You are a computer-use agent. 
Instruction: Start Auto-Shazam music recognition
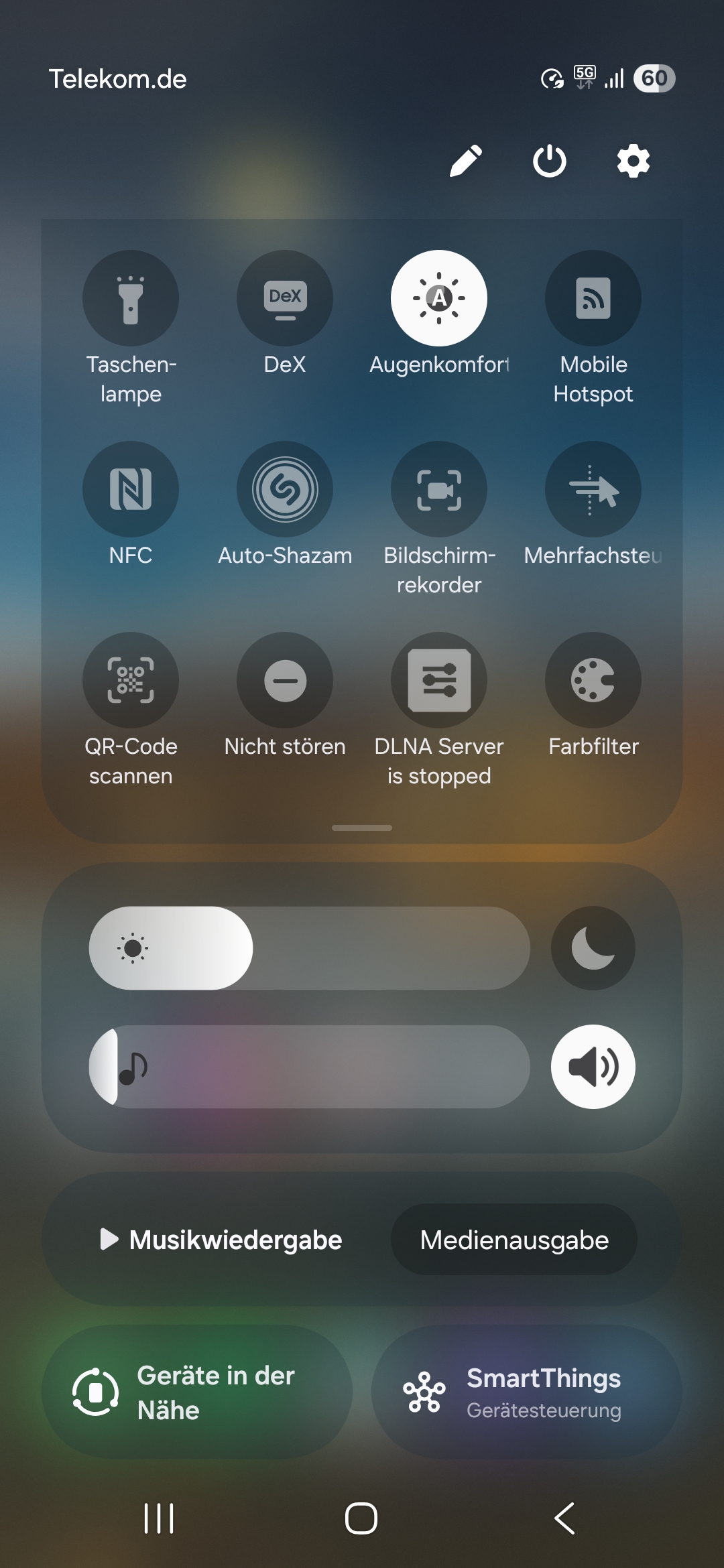pyautogui.click(x=285, y=488)
